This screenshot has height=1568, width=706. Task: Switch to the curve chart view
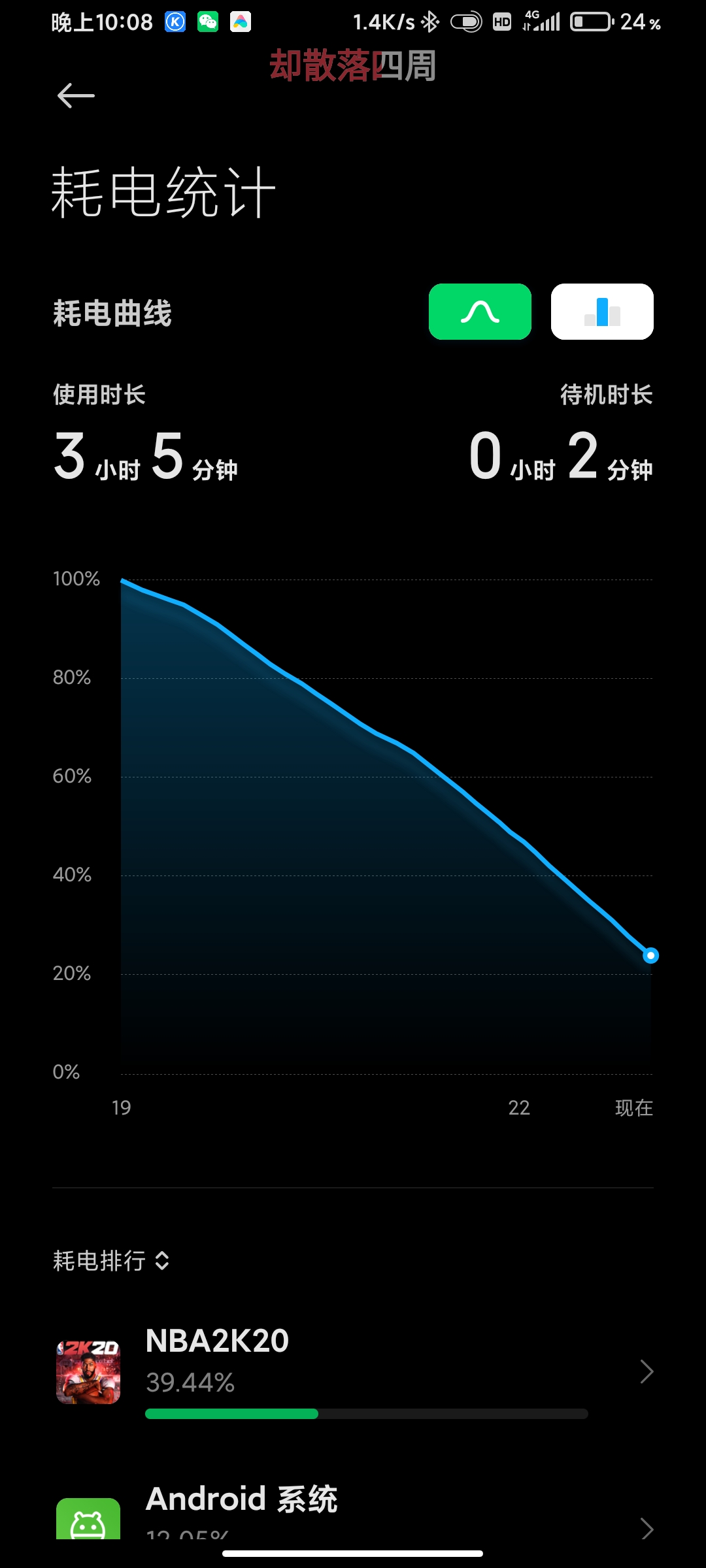[480, 312]
